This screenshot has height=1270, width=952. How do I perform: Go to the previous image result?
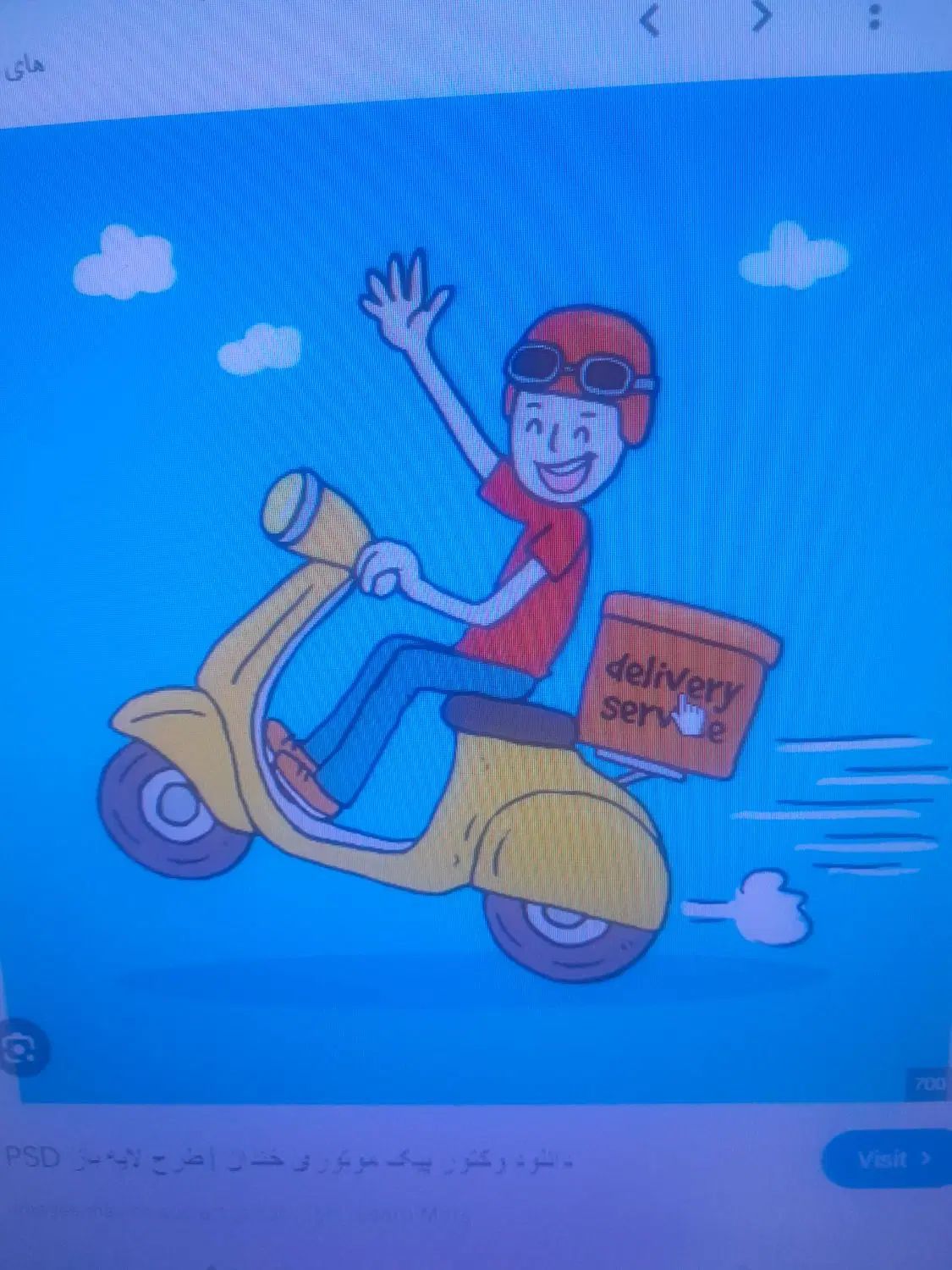650,19
